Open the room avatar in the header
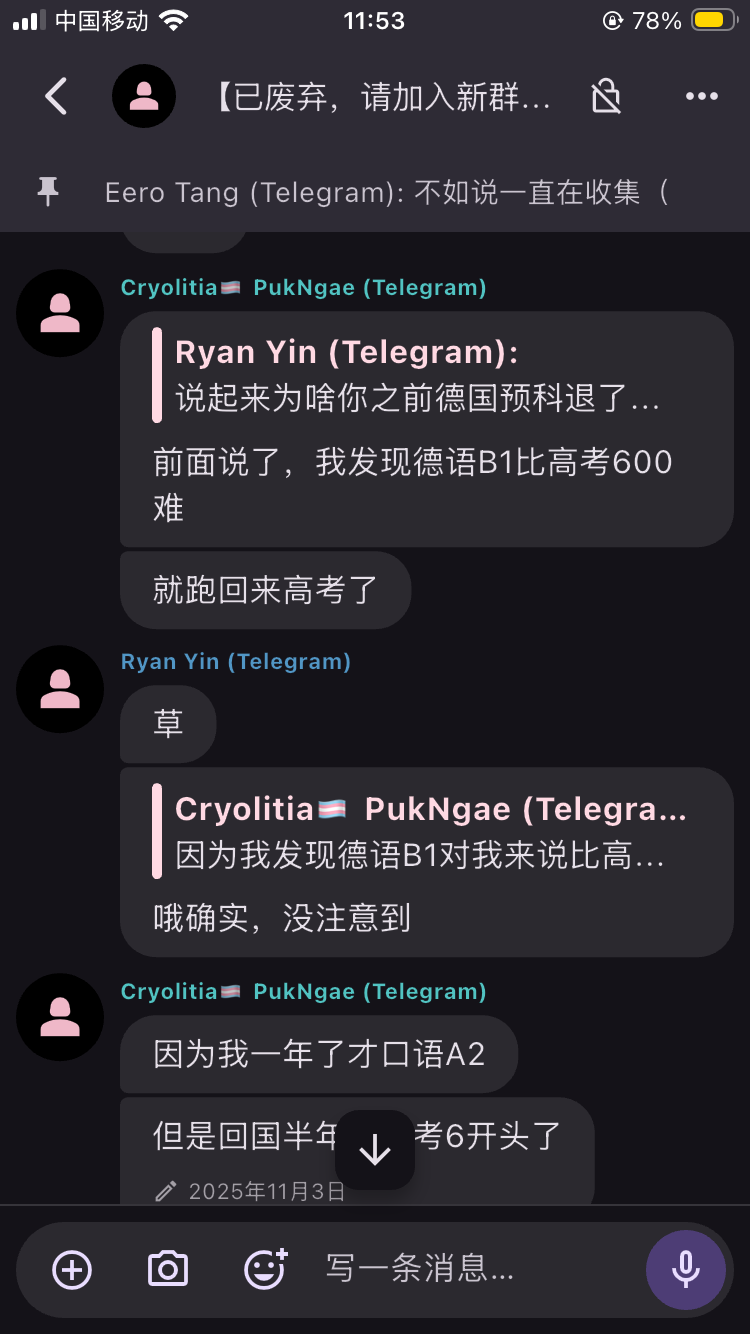 tap(144, 96)
